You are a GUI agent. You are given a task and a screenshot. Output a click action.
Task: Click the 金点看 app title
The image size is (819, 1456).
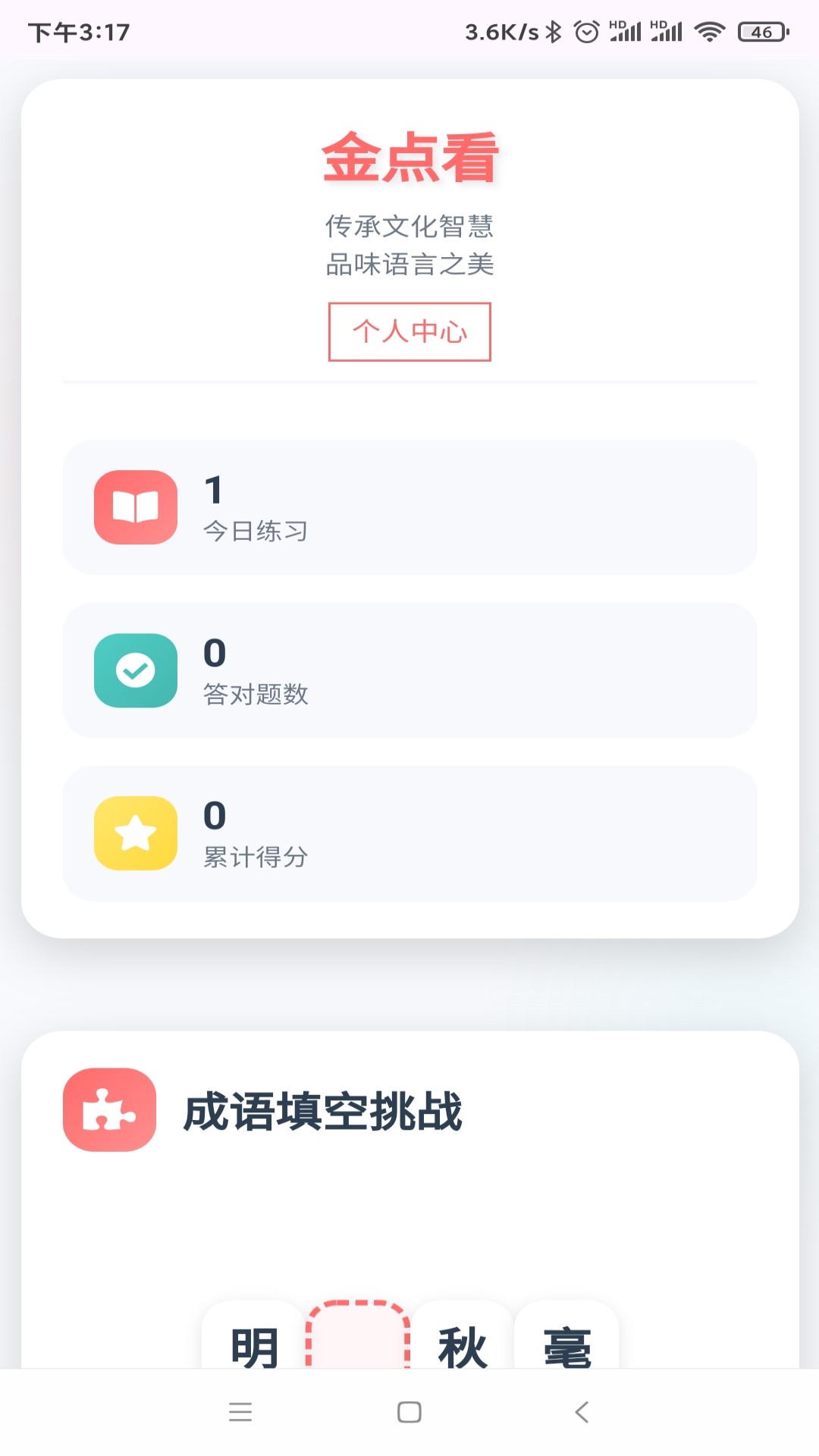point(409,158)
